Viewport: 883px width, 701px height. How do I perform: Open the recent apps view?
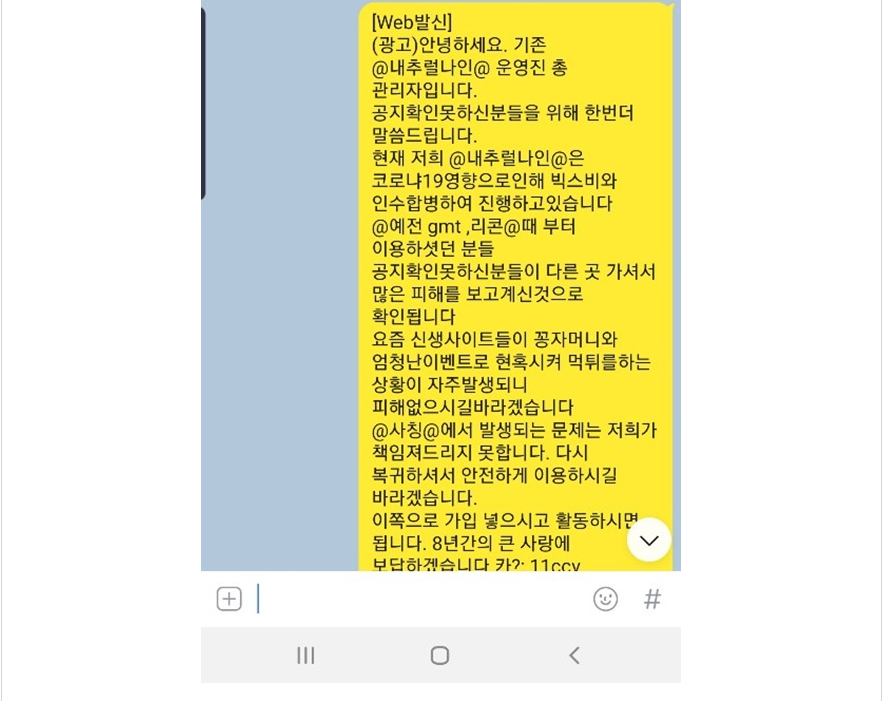click(x=306, y=655)
